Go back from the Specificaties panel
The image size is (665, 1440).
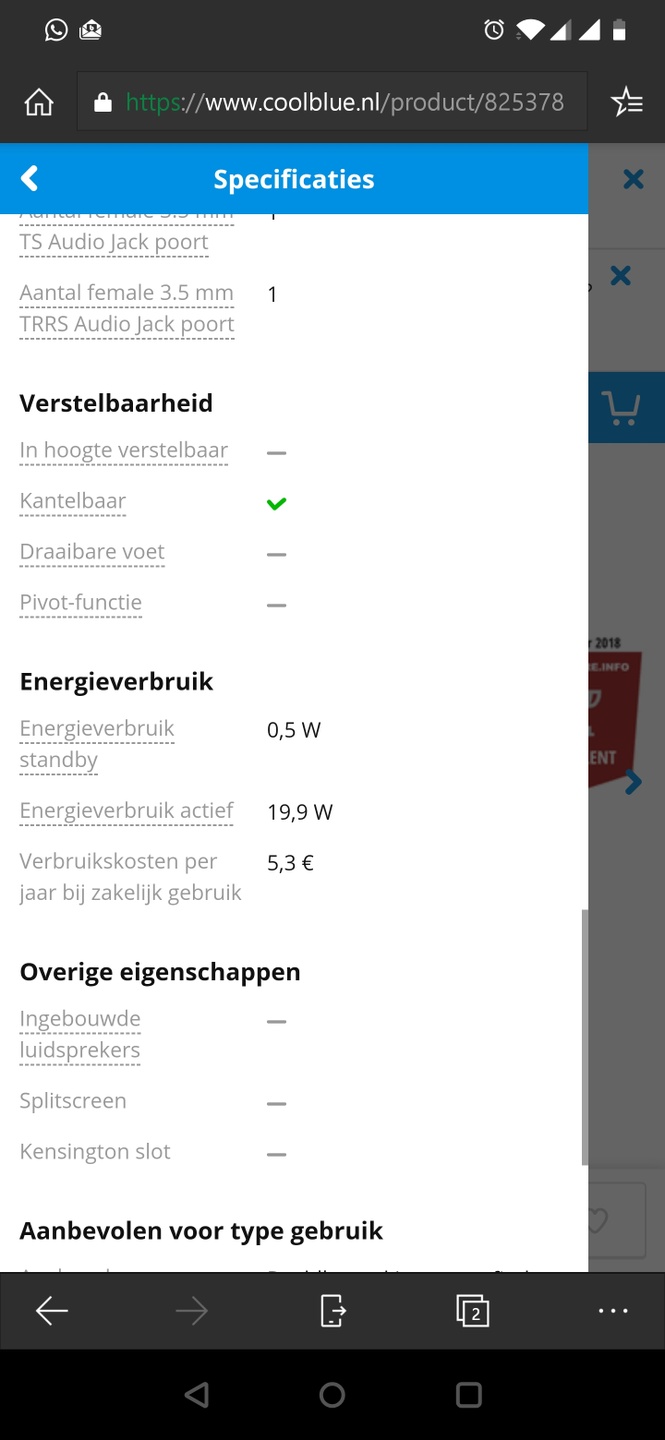click(x=30, y=179)
